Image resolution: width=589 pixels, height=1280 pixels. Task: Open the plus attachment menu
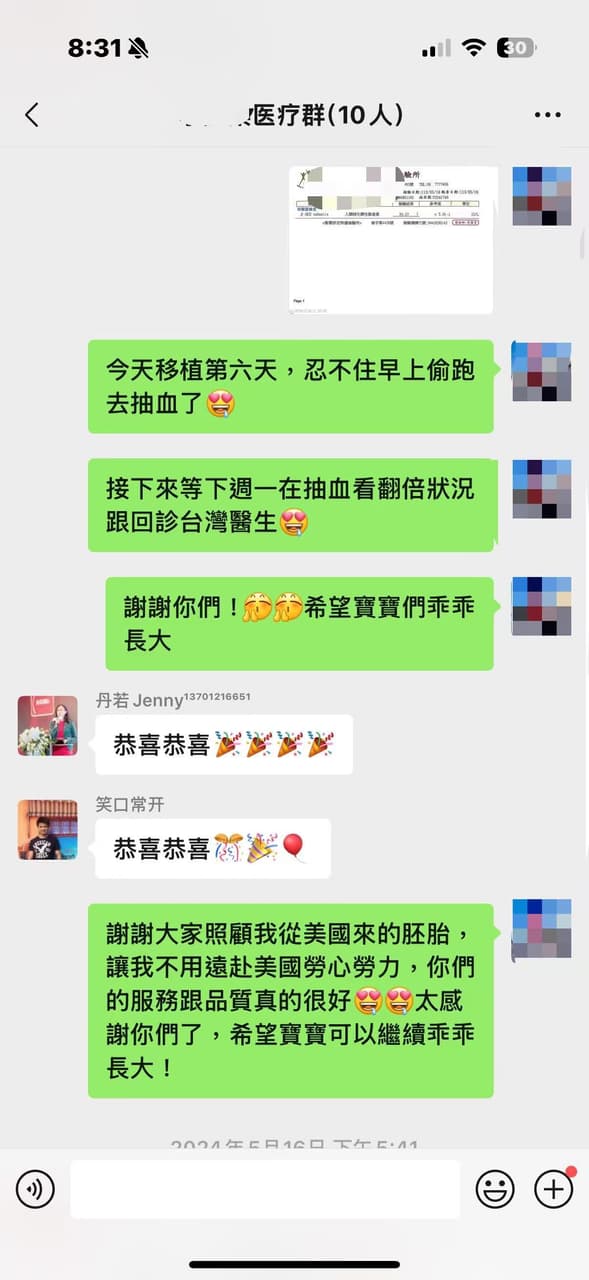554,1189
